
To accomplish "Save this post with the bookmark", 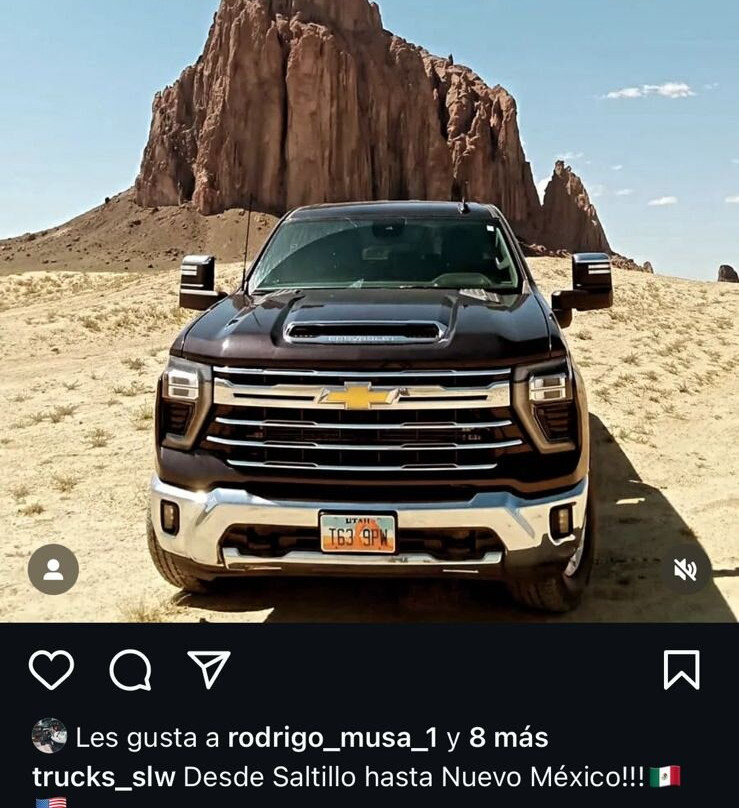I will click(681, 669).
